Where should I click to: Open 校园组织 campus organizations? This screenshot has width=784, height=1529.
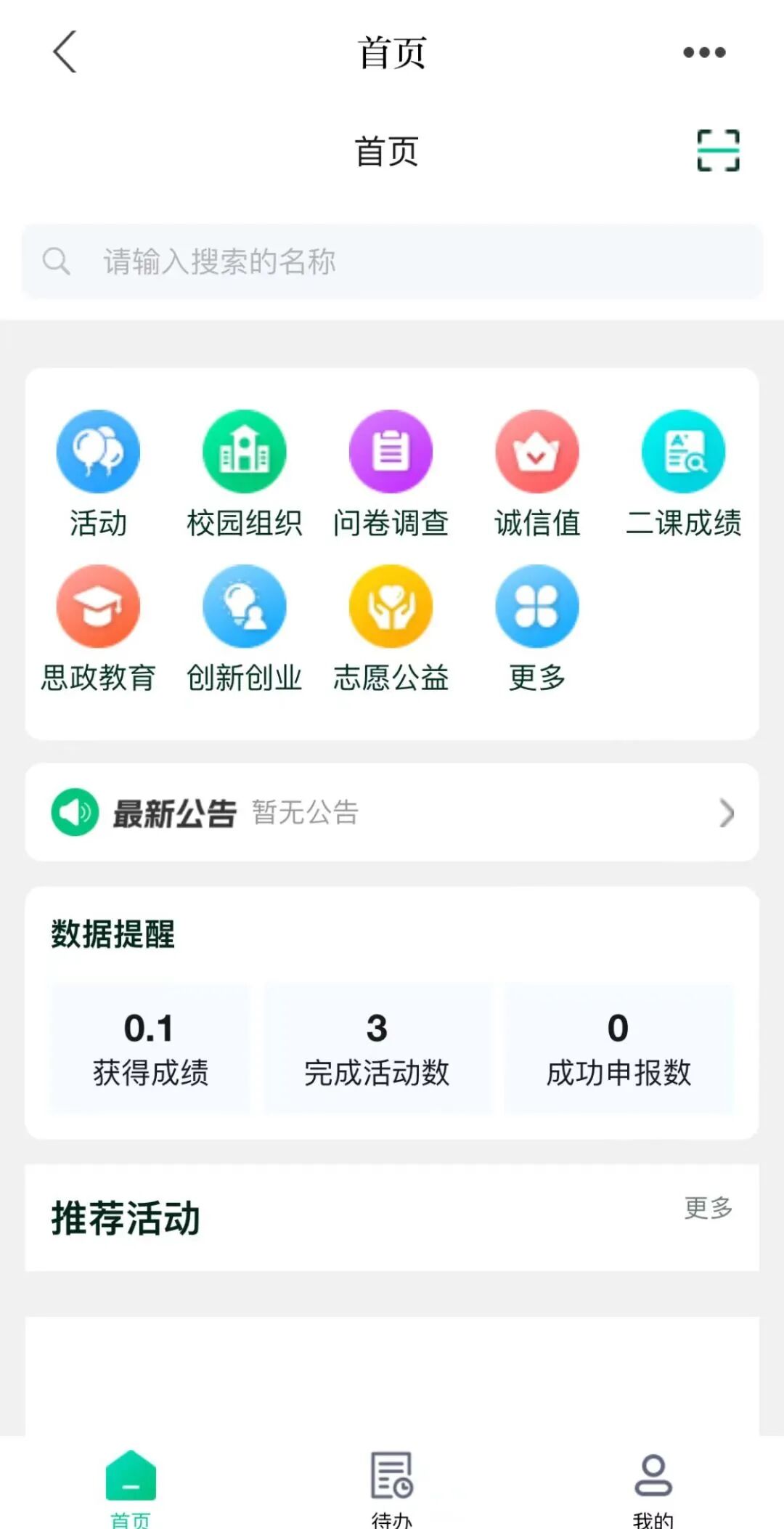(244, 473)
